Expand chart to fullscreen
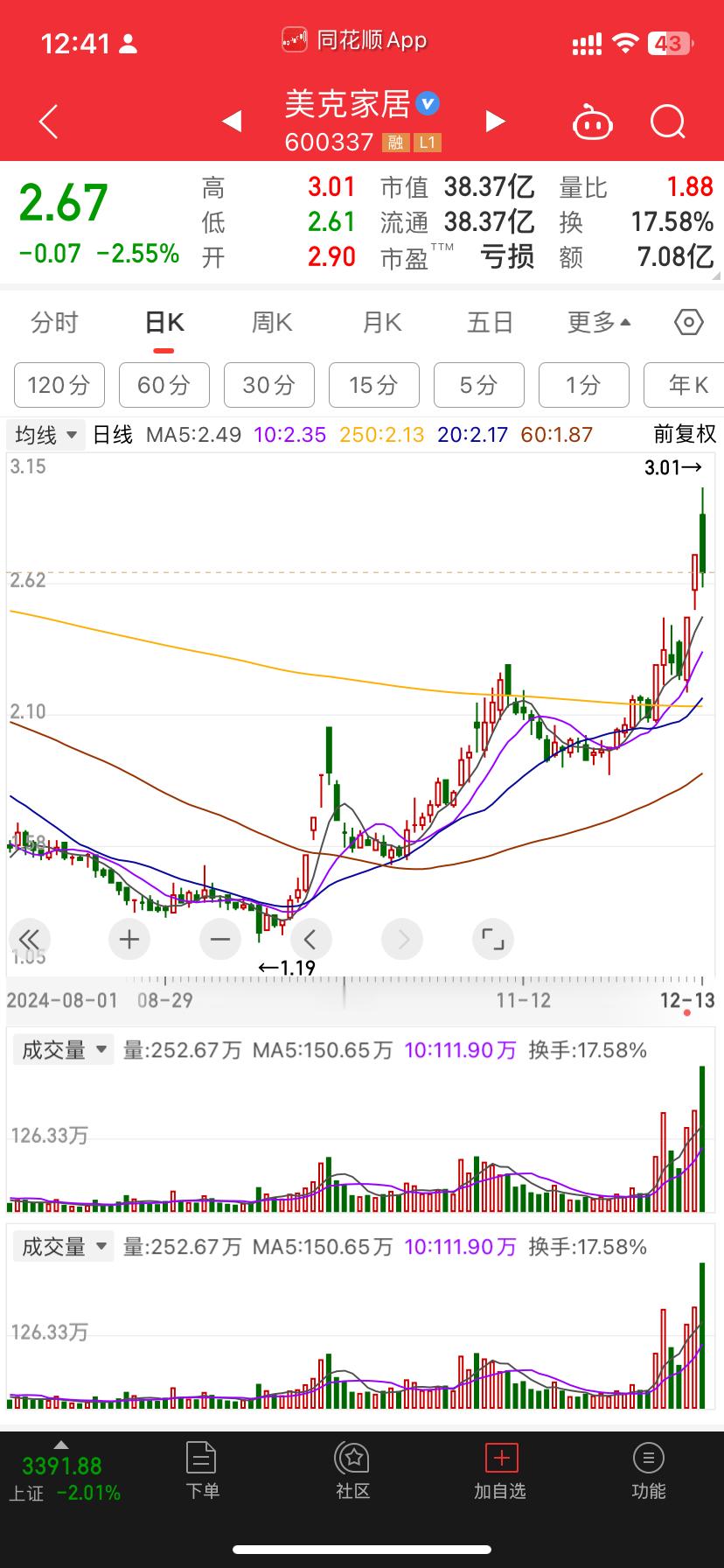This screenshot has width=724, height=1568. click(493, 940)
